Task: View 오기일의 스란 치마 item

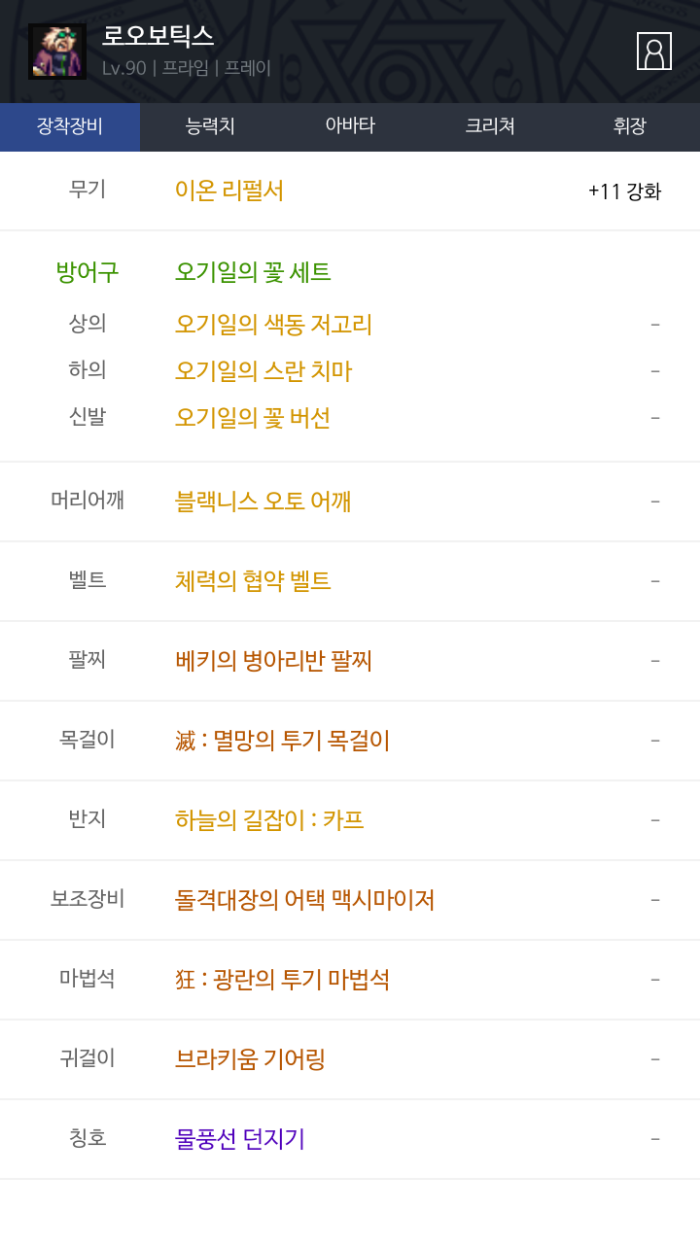Action: click(263, 371)
